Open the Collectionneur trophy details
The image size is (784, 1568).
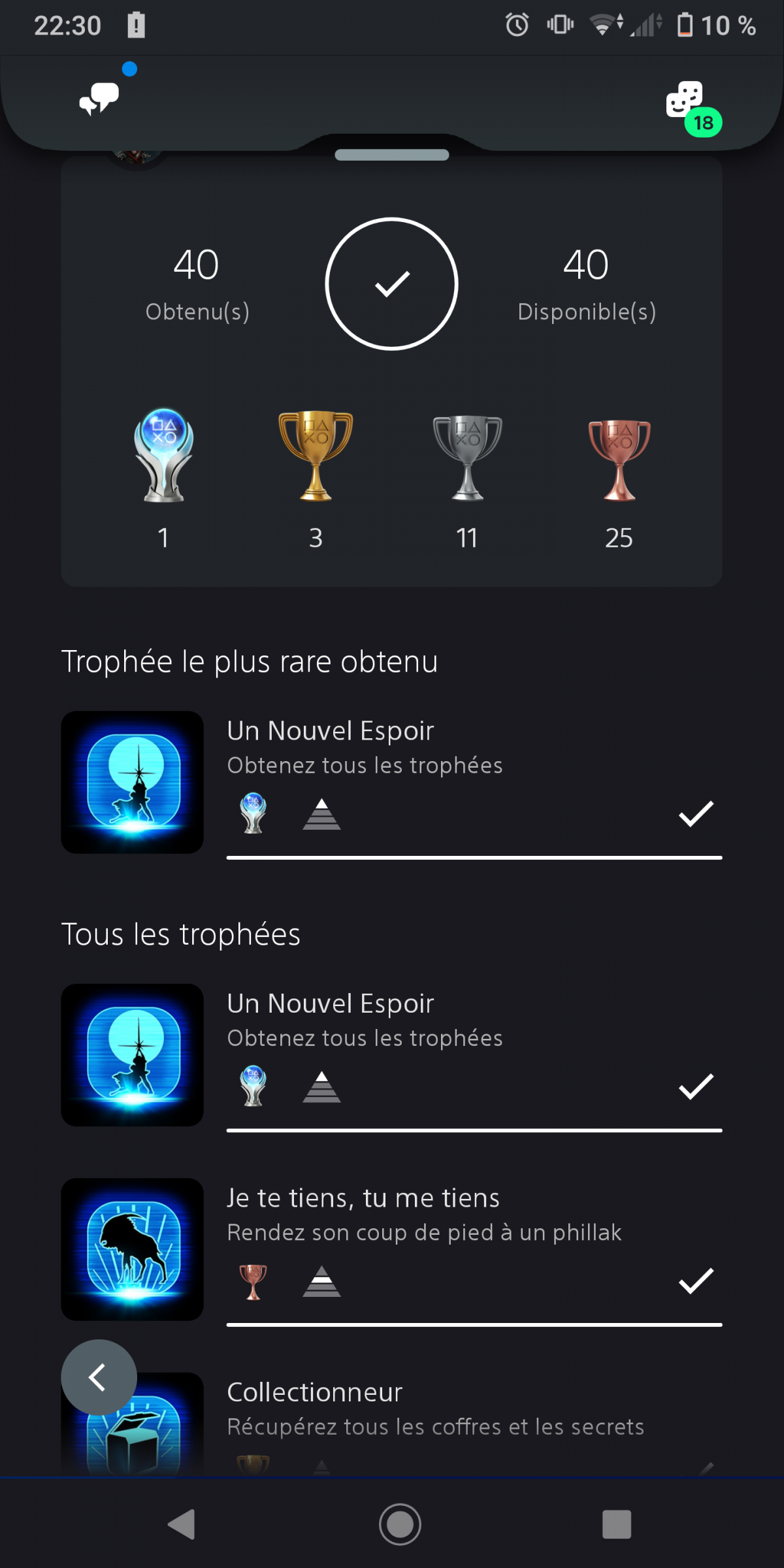(x=431, y=1411)
